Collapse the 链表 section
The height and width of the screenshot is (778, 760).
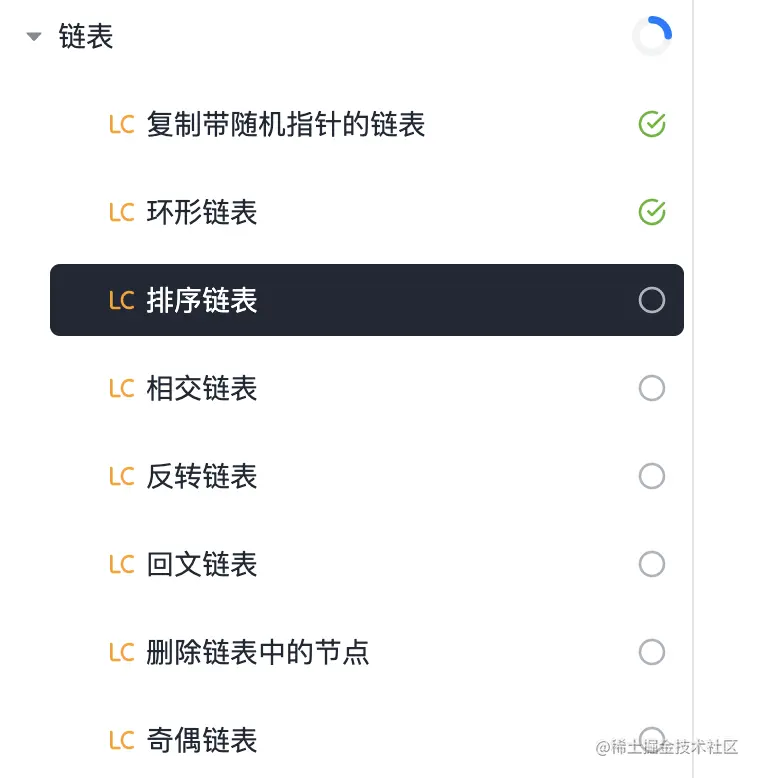pyautogui.click(x=34, y=37)
